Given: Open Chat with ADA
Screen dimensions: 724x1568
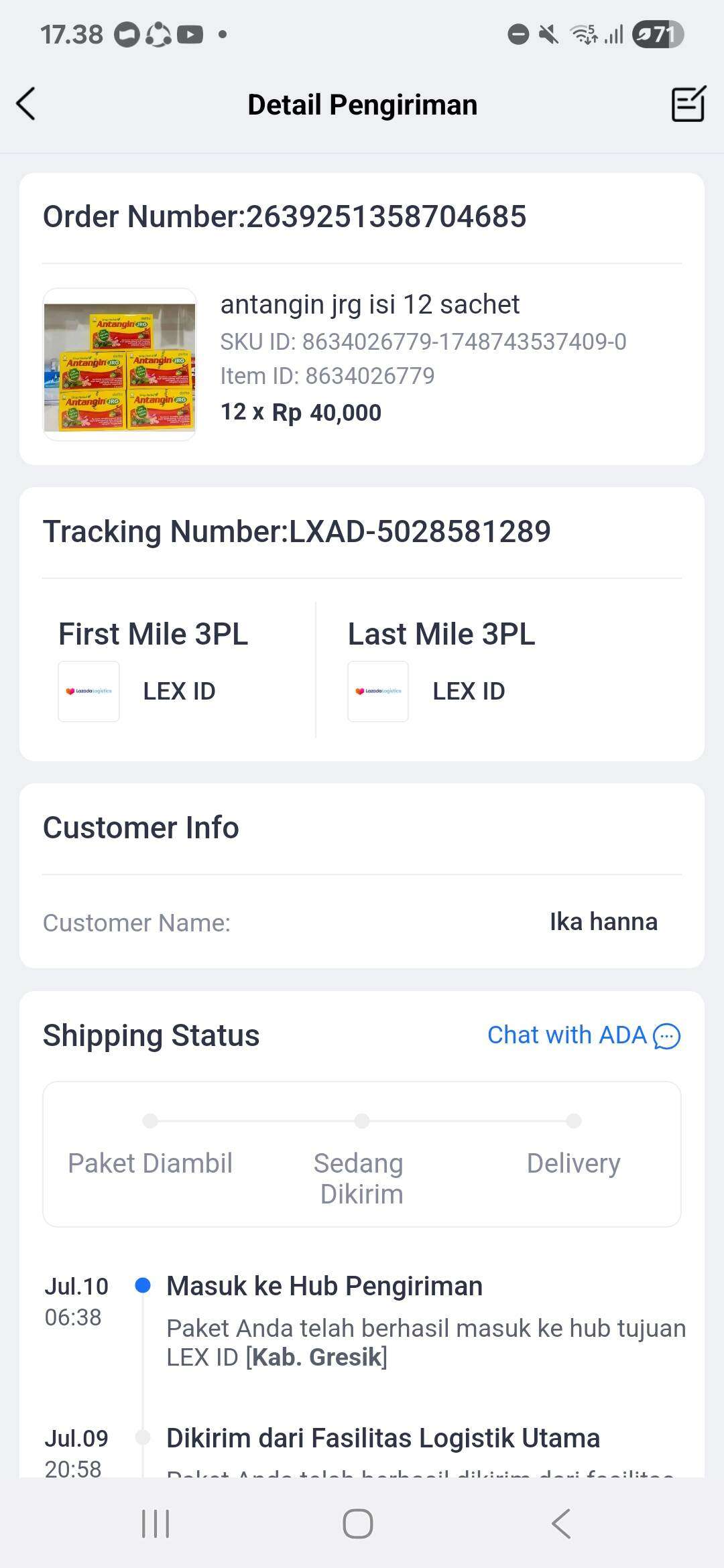Looking at the screenshot, I should coord(583,1035).
